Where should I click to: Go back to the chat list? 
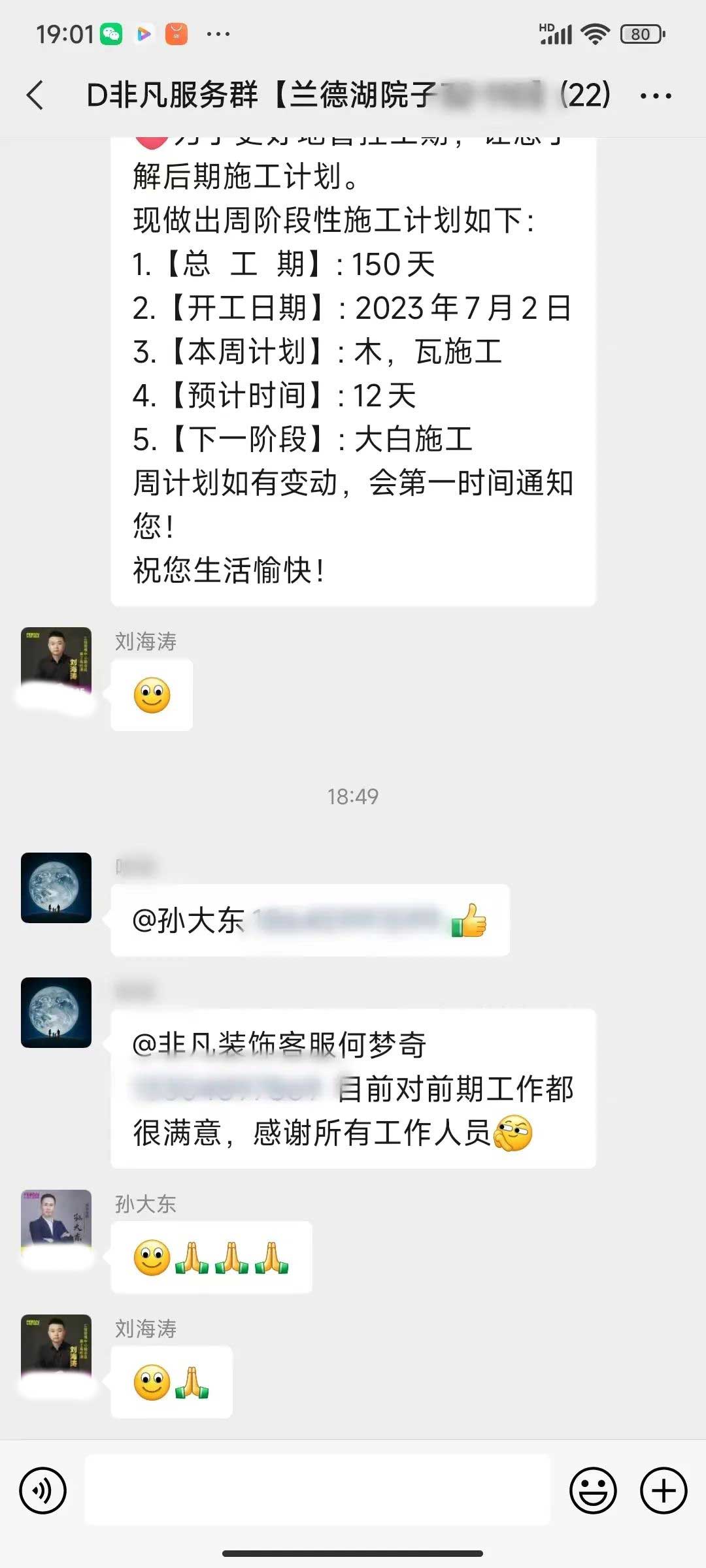click(x=35, y=95)
